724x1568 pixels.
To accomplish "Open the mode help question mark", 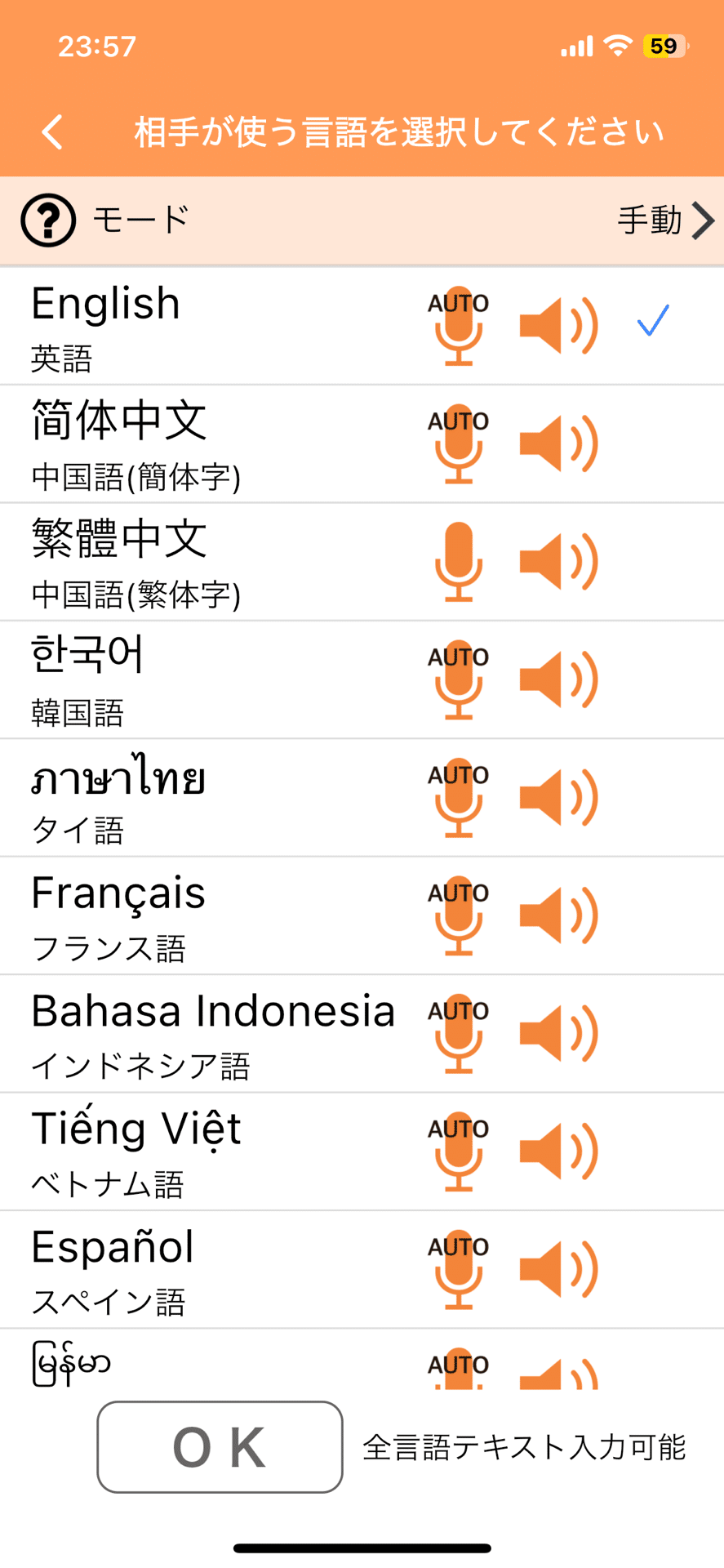I will [x=48, y=220].
